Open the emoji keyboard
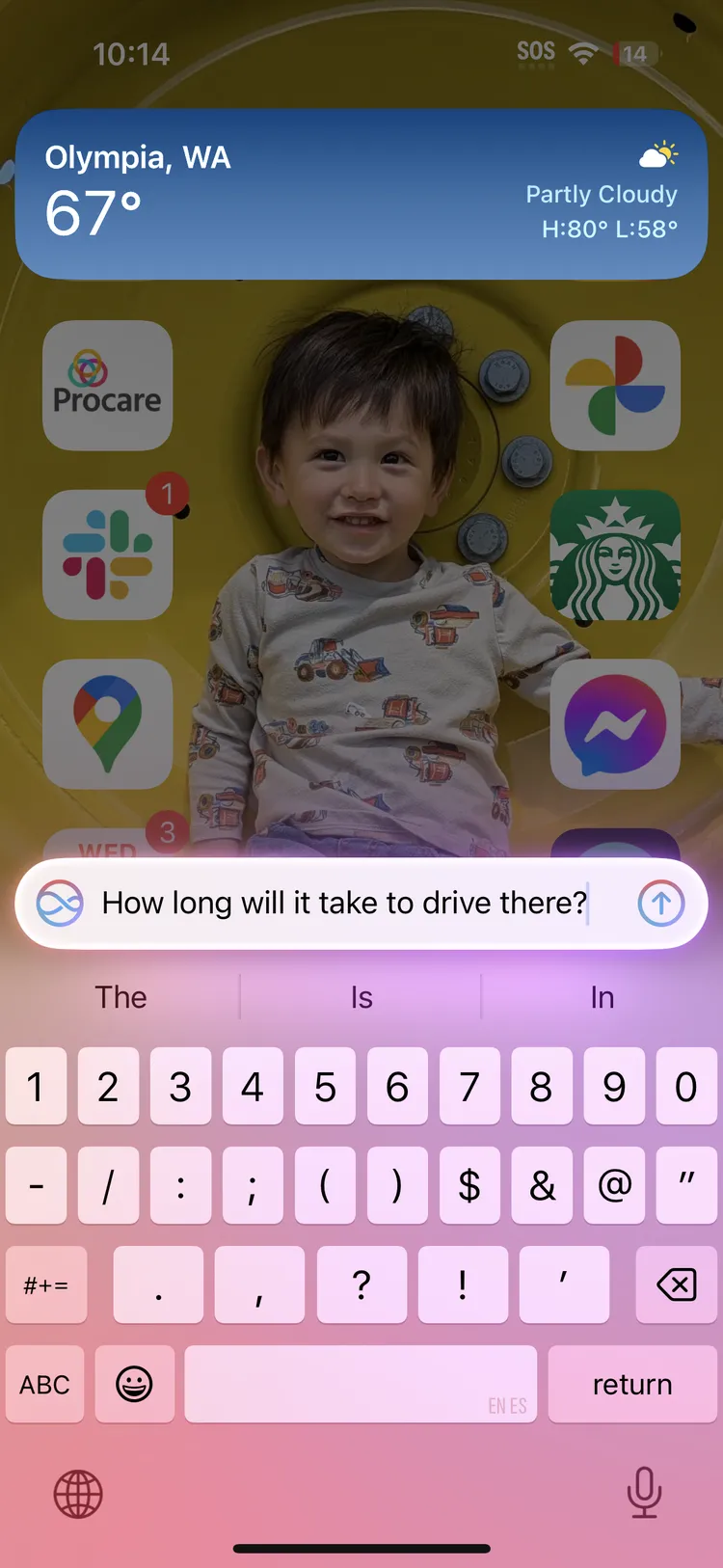The width and height of the screenshot is (723, 1568). click(x=134, y=1384)
